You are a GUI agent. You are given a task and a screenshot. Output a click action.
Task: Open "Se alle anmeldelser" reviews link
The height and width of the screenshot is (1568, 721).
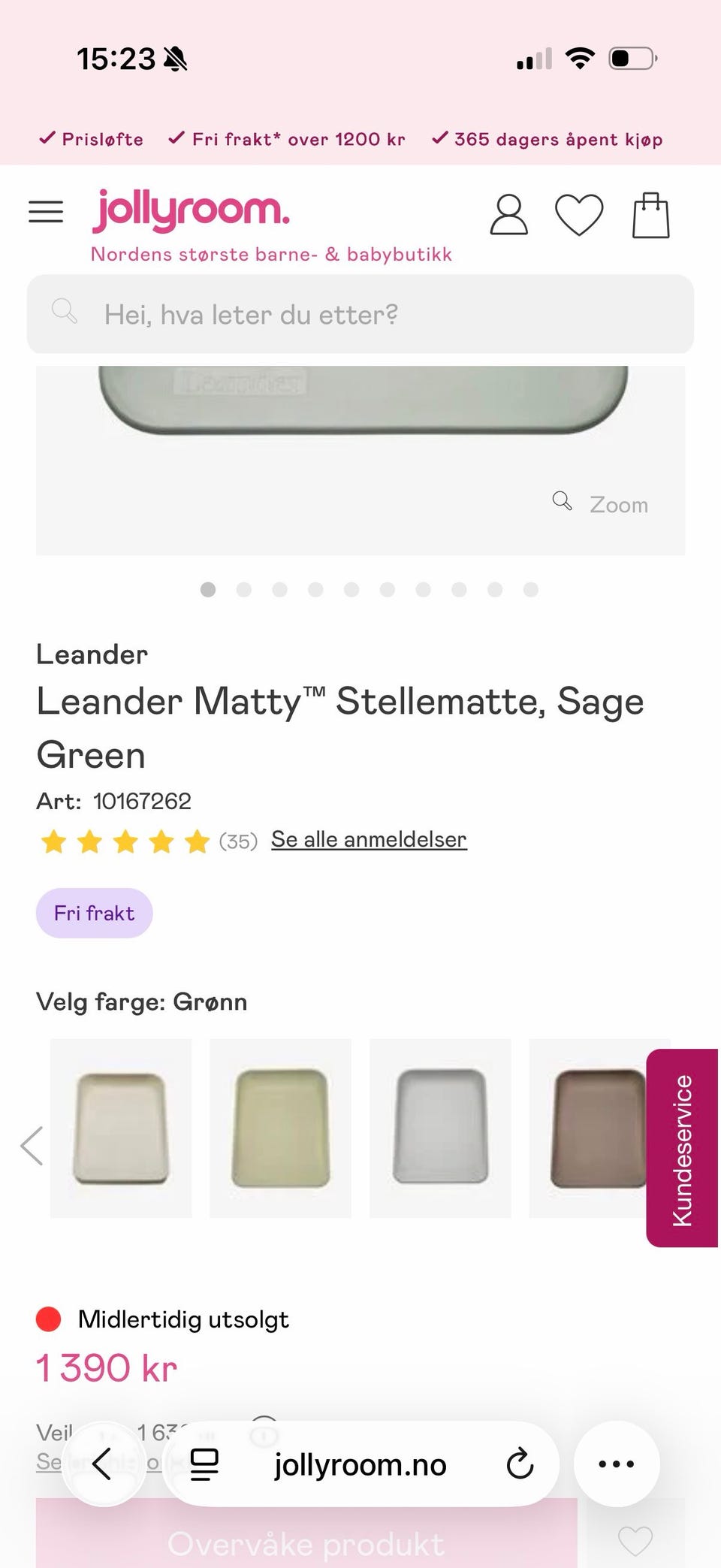point(369,839)
